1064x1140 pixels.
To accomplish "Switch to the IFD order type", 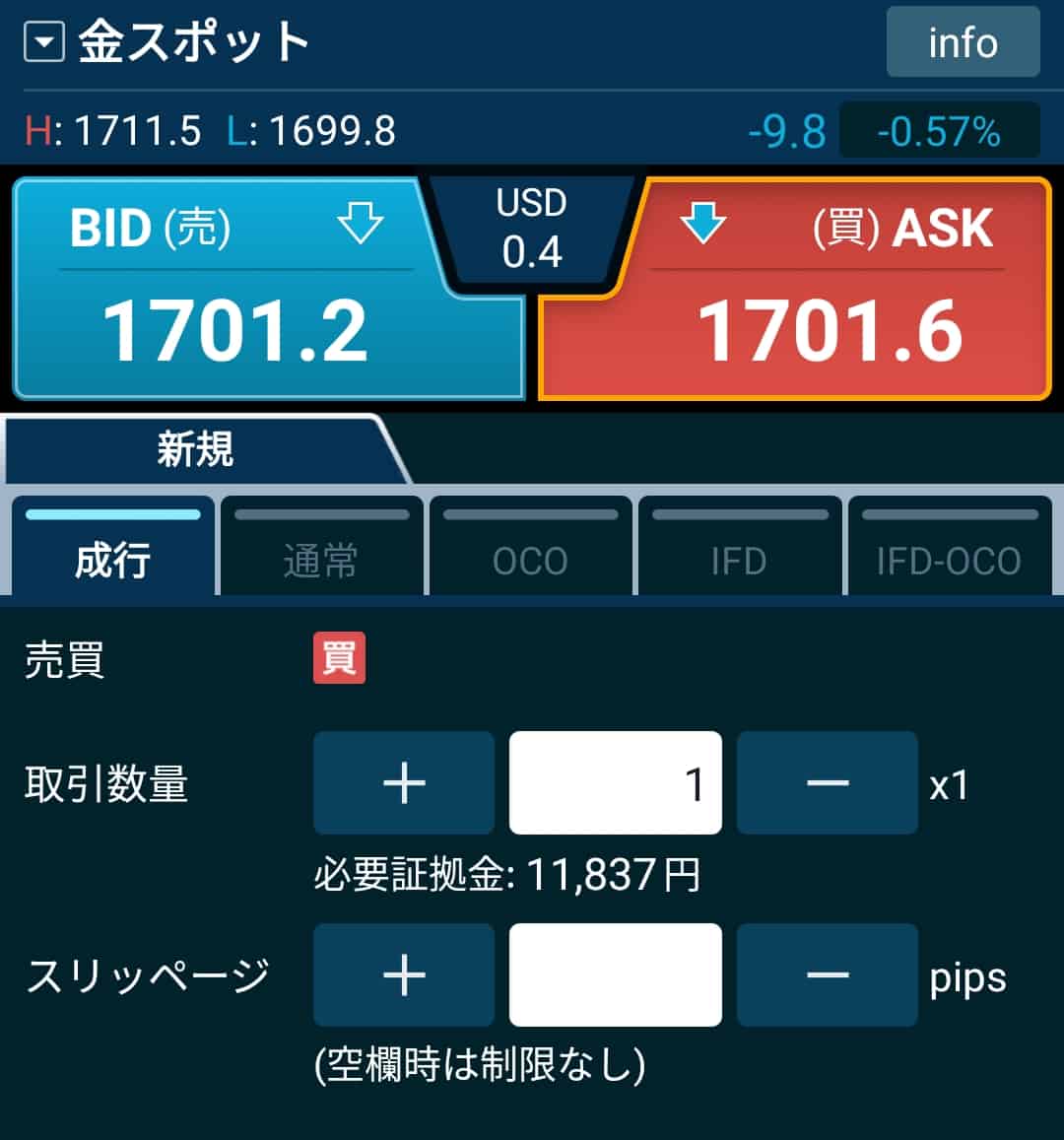I will [x=739, y=552].
